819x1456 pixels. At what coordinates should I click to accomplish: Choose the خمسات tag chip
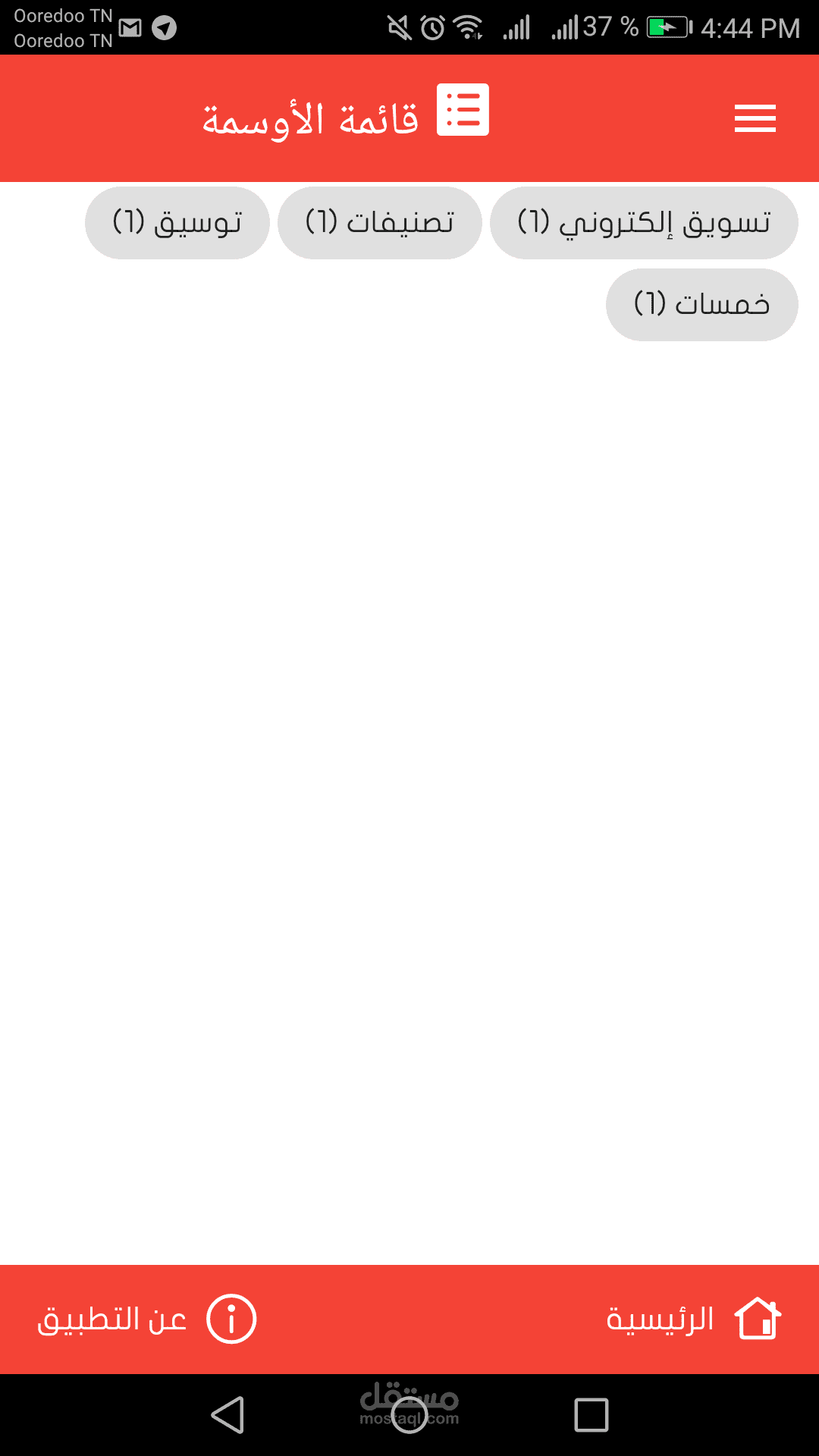pos(701,304)
